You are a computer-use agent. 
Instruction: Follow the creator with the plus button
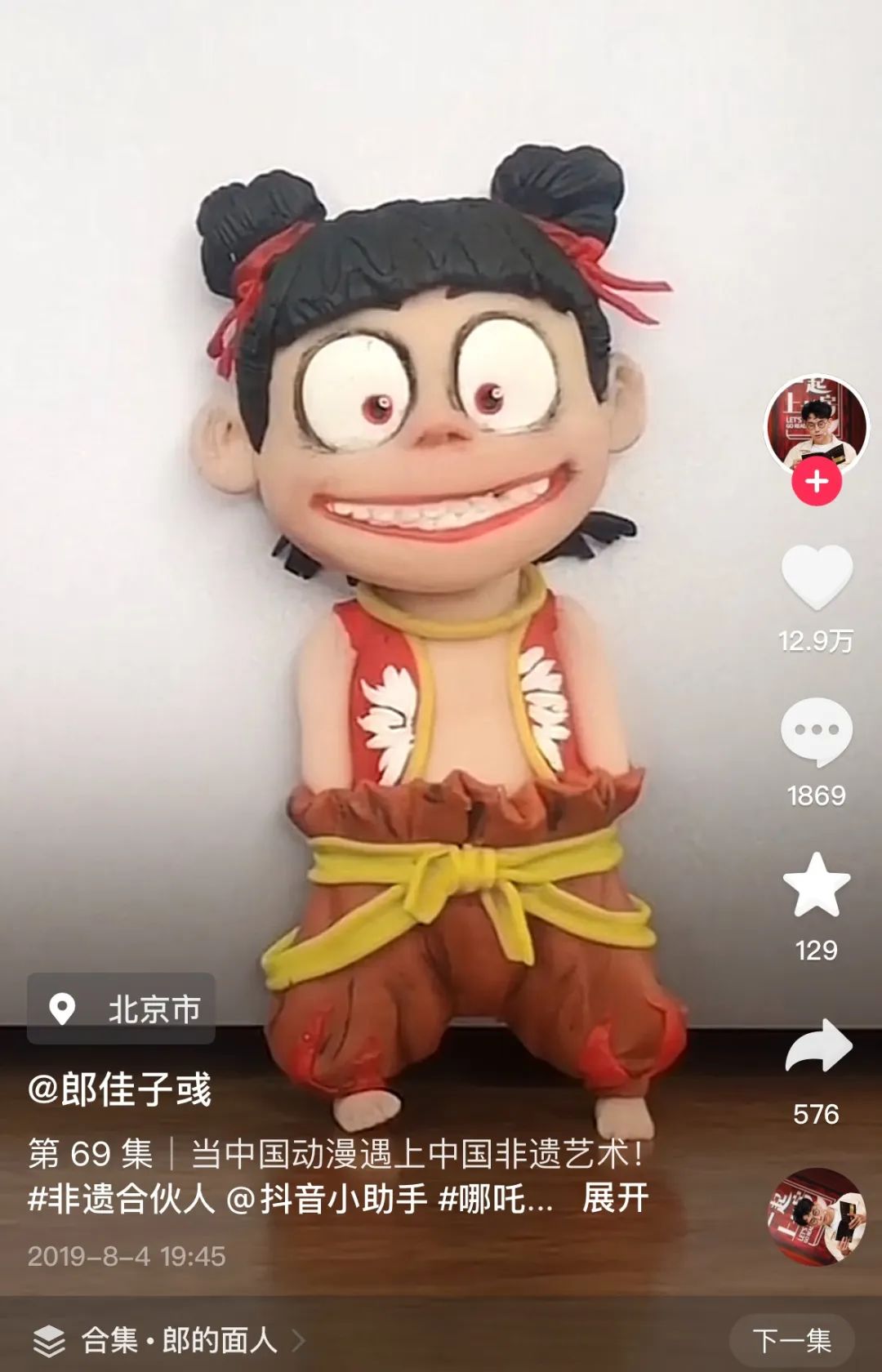point(816,482)
